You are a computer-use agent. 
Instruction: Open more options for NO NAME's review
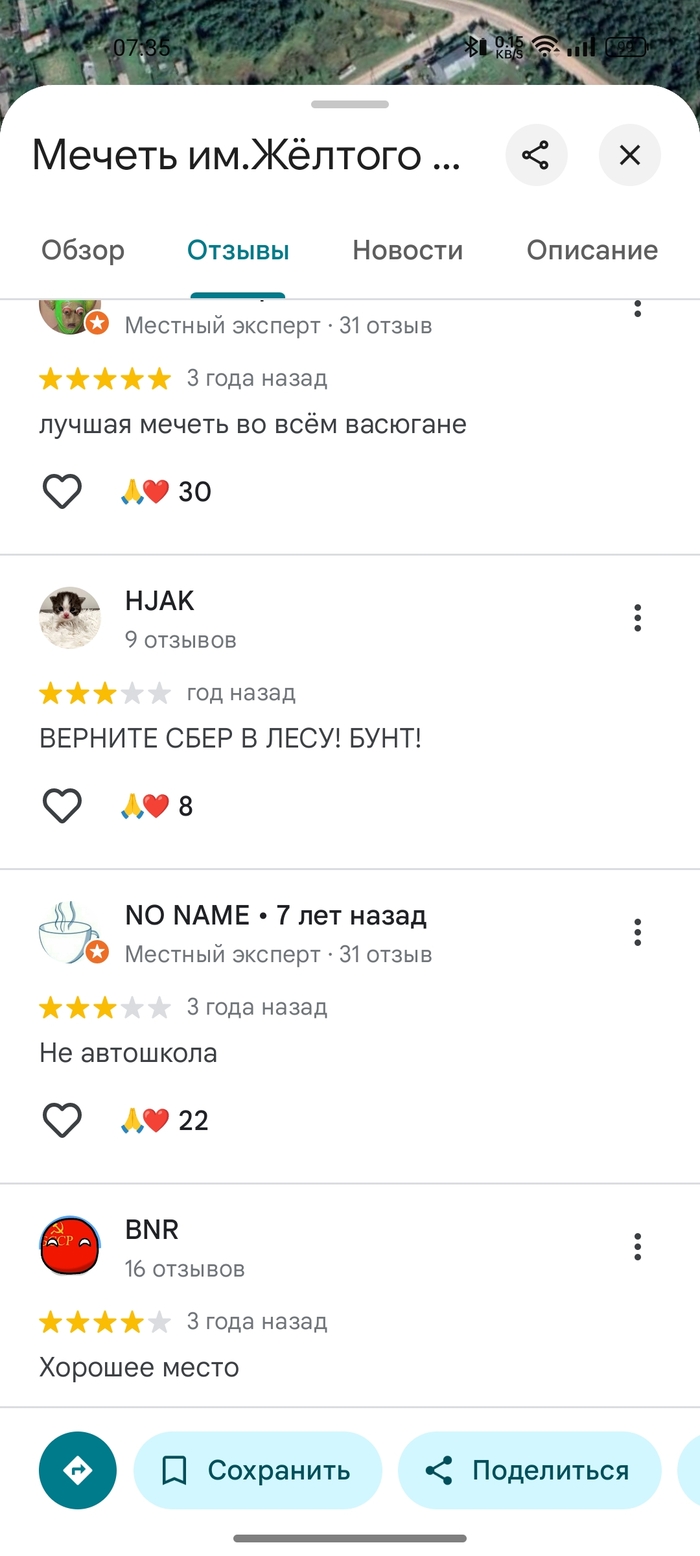coord(637,933)
